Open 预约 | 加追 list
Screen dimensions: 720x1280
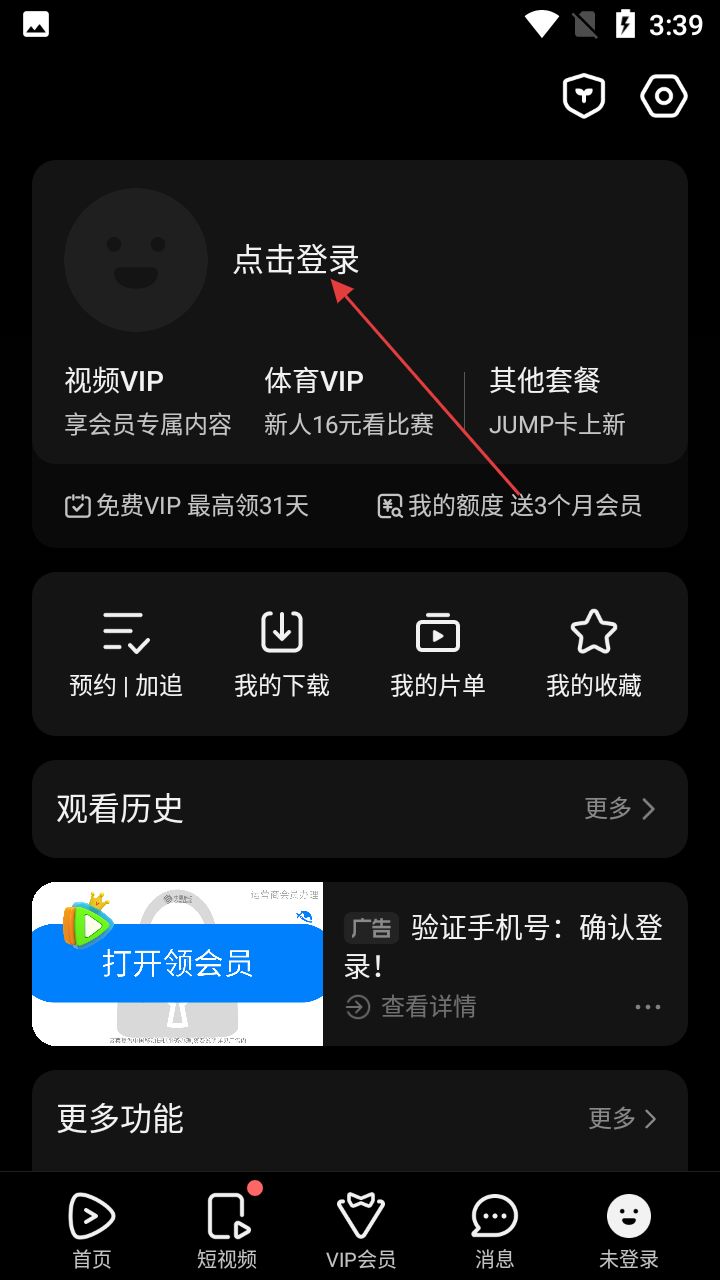click(x=126, y=654)
